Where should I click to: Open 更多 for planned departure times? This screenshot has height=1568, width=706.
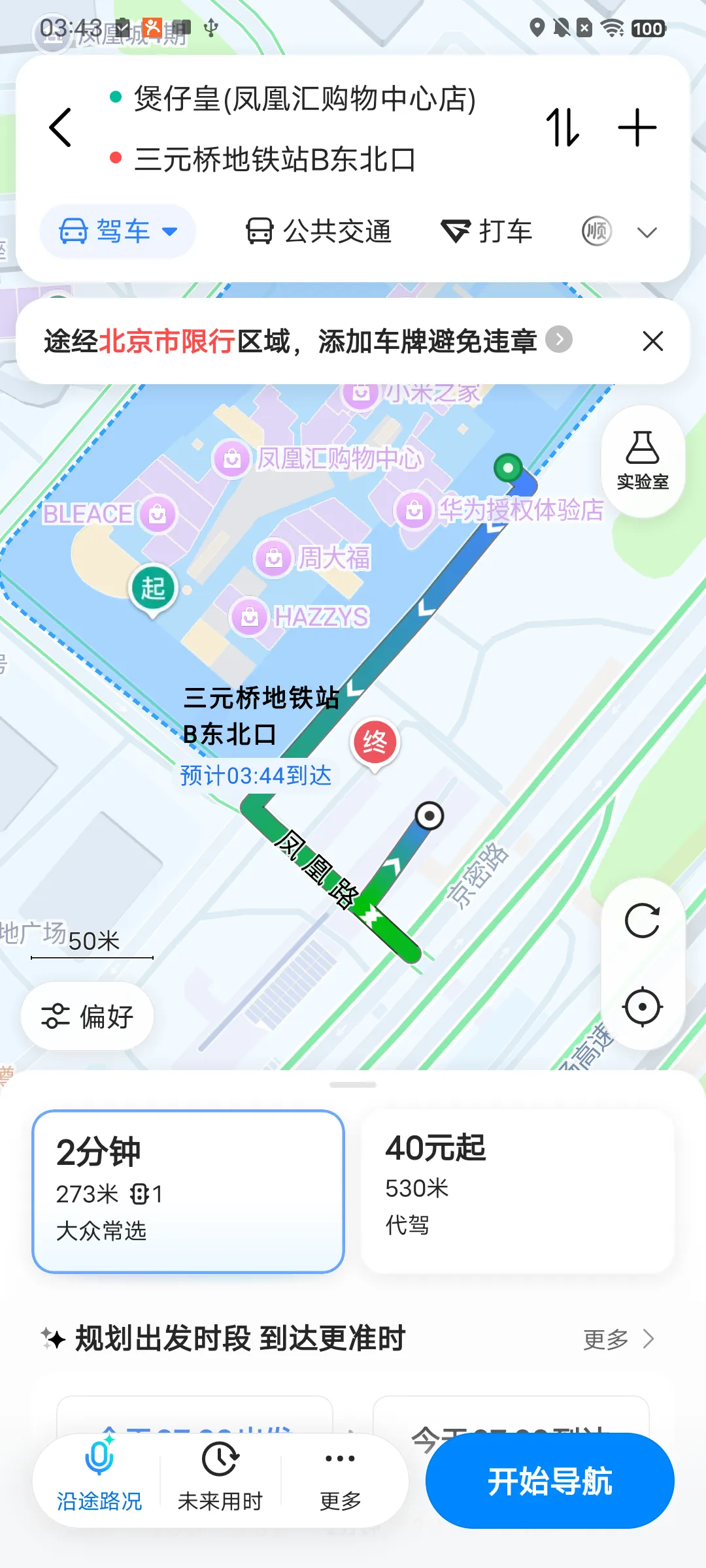click(x=618, y=1339)
